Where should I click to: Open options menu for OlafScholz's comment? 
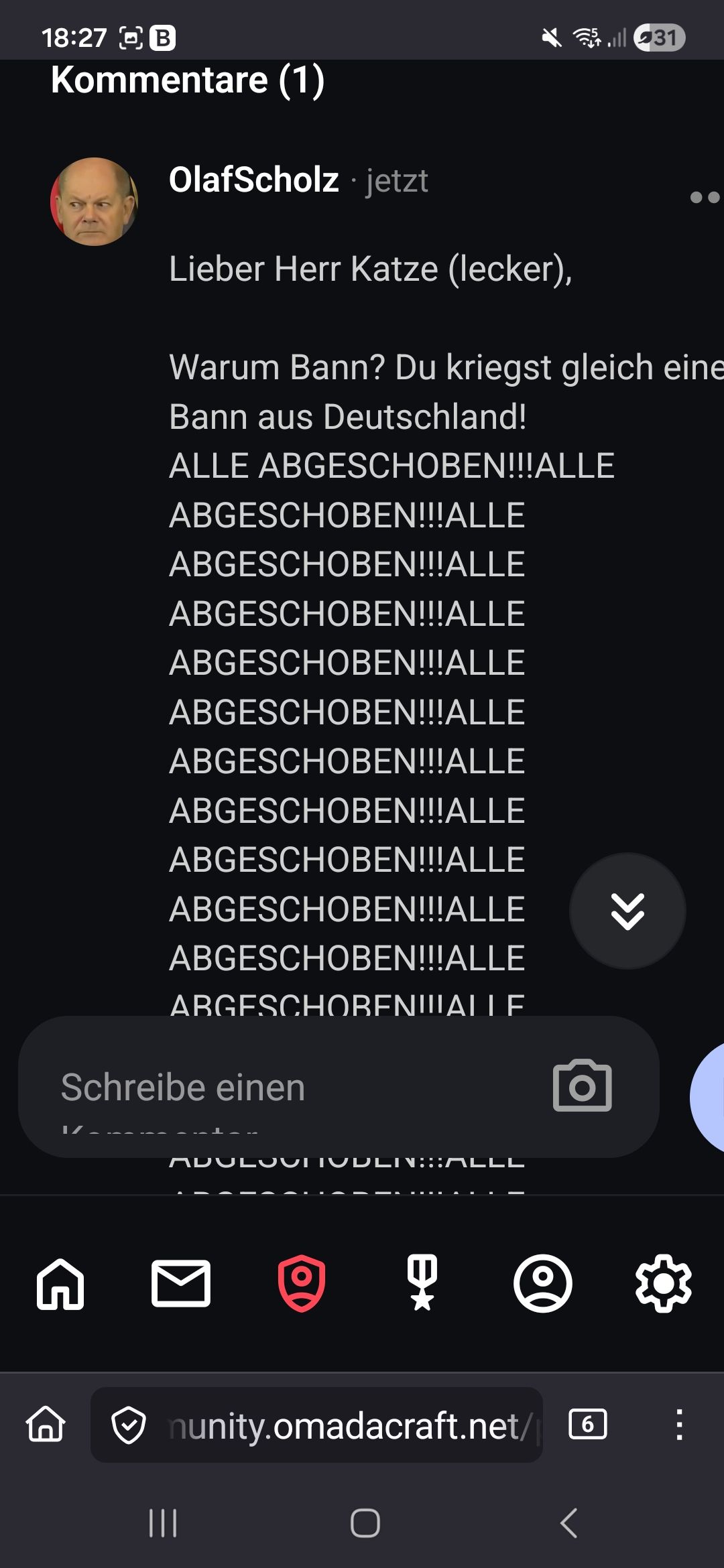(x=704, y=197)
